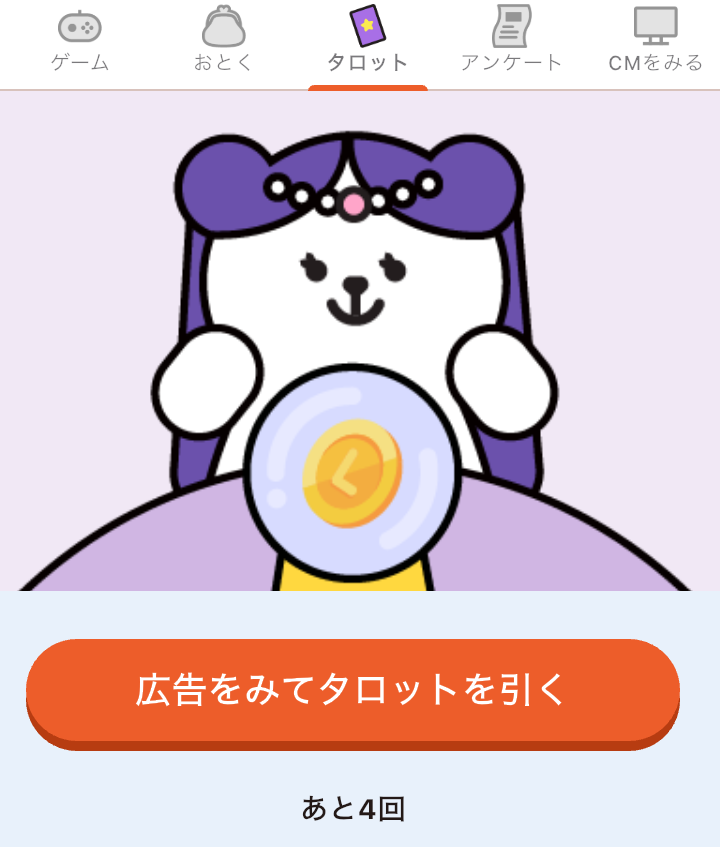Switch to the CMをみる tab

coord(656,42)
